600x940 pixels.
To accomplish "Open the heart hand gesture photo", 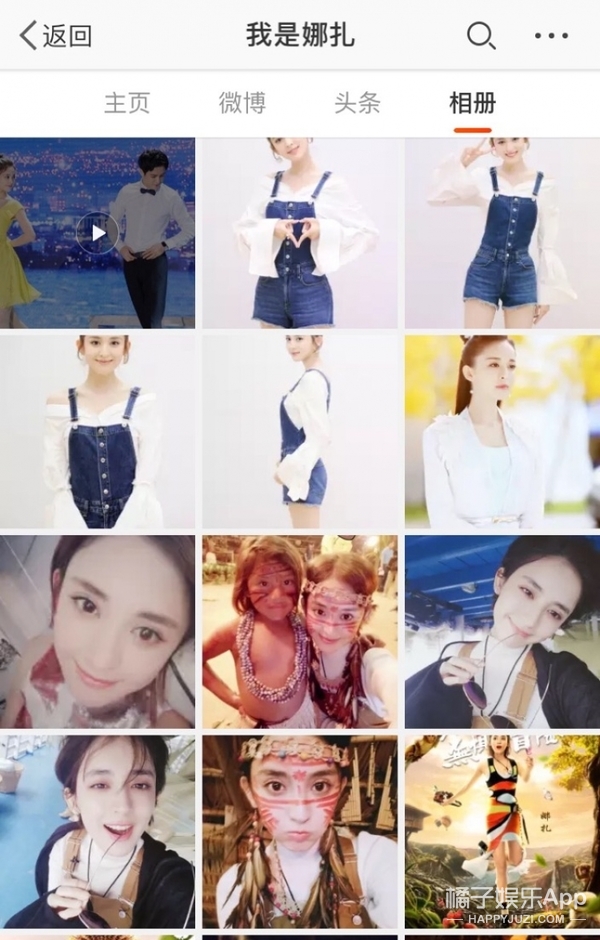I will [300, 233].
